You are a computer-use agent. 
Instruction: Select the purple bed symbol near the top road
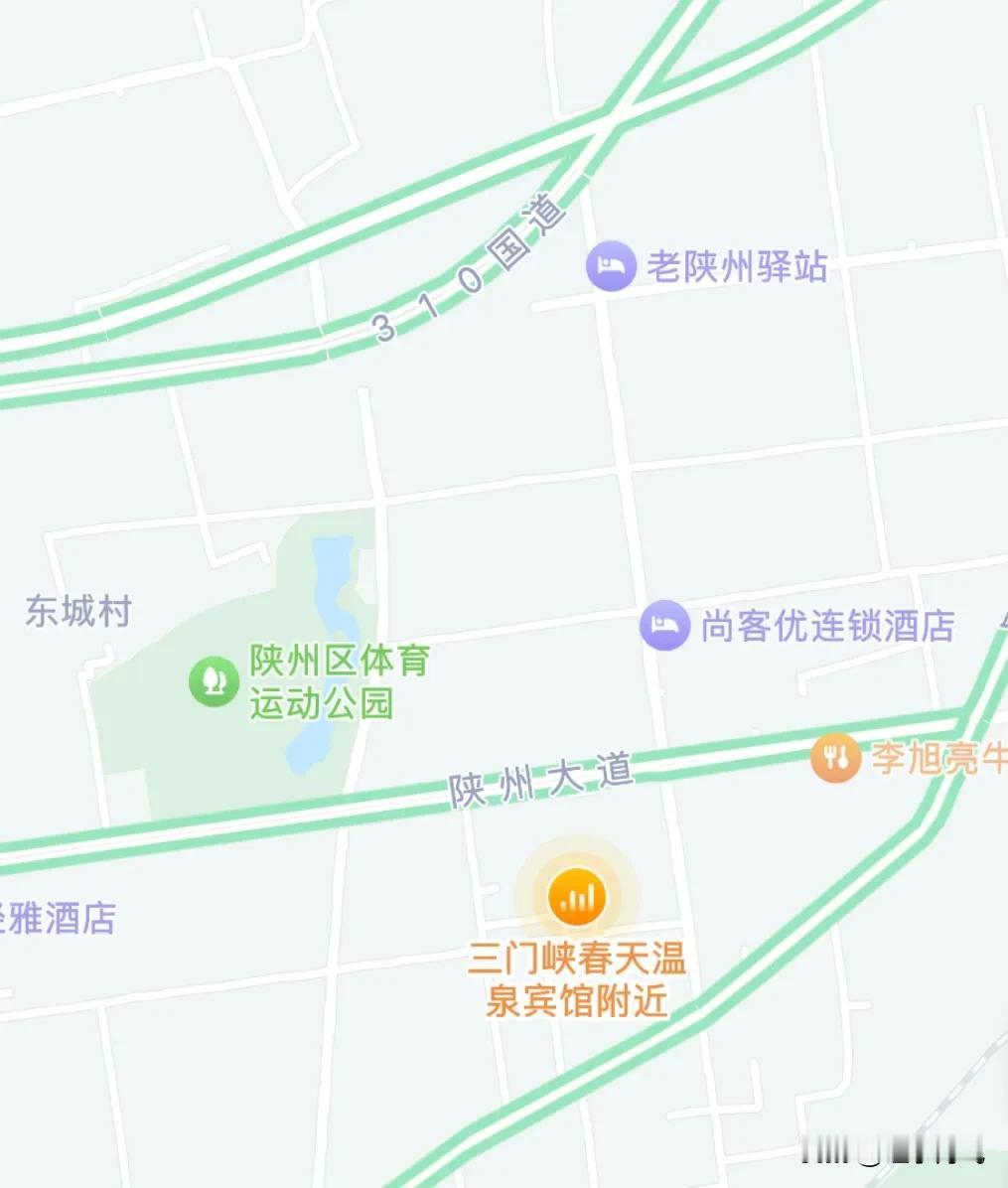tap(610, 265)
